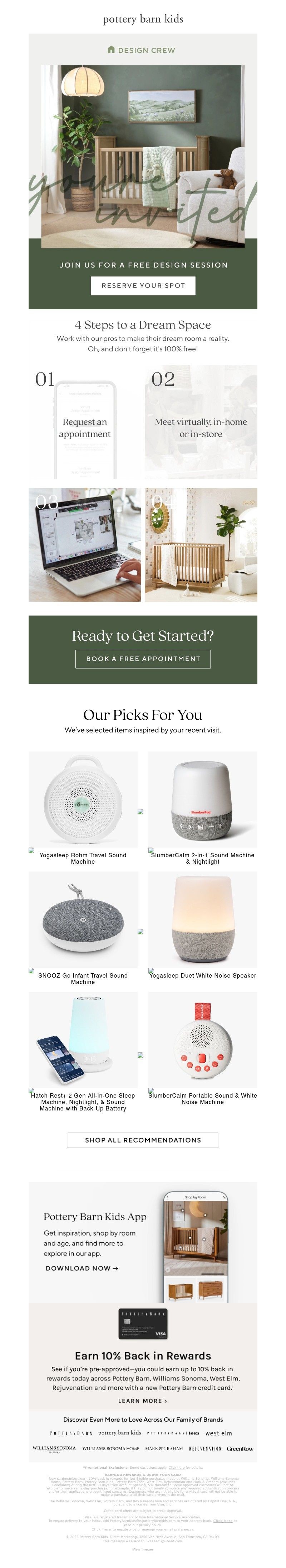Visit Williams Sonoma Home brand link
This screenshot has height=1568, width=286.
(x=110, y=1448)
